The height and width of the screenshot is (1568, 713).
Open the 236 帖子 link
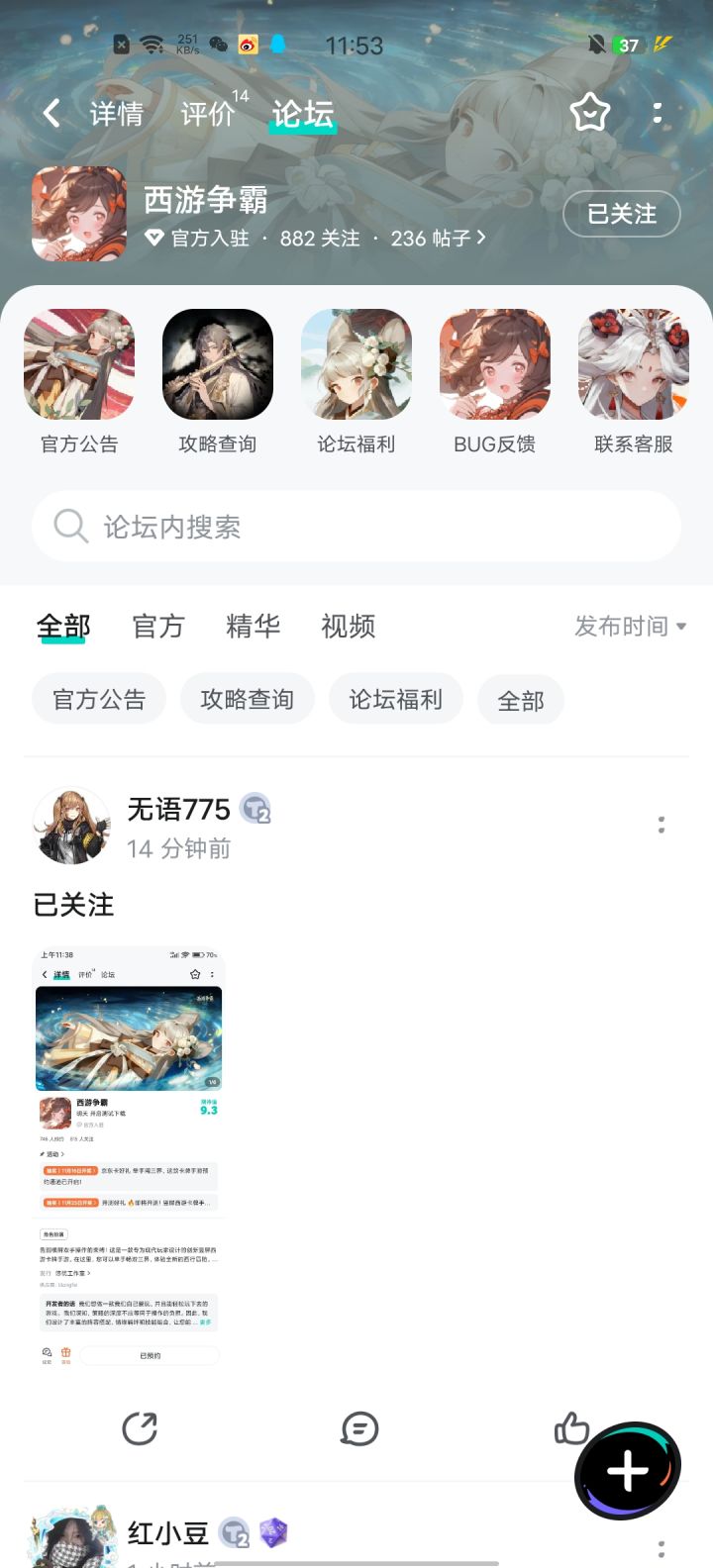click(x=438, y=239)
